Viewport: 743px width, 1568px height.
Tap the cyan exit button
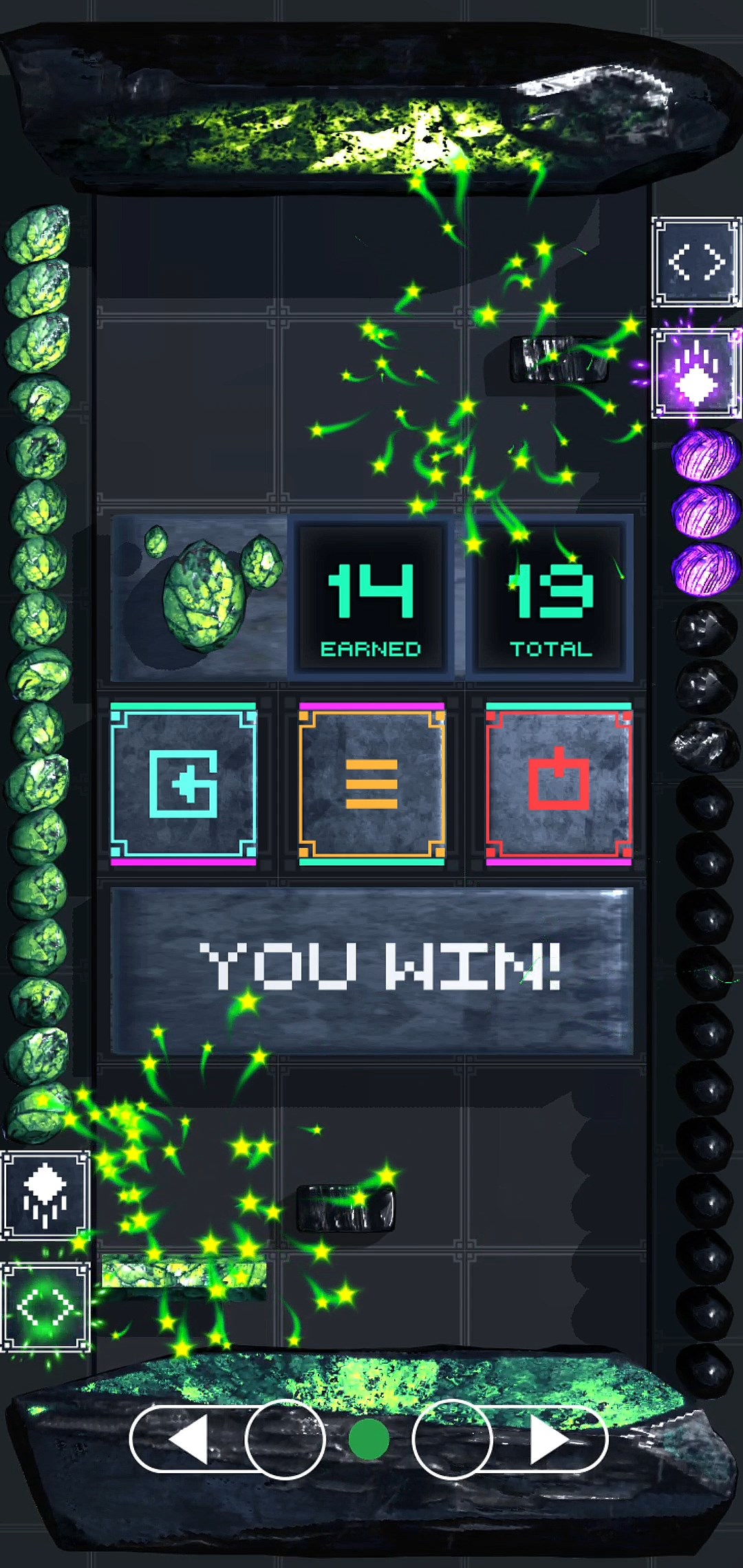click(183, 784)
